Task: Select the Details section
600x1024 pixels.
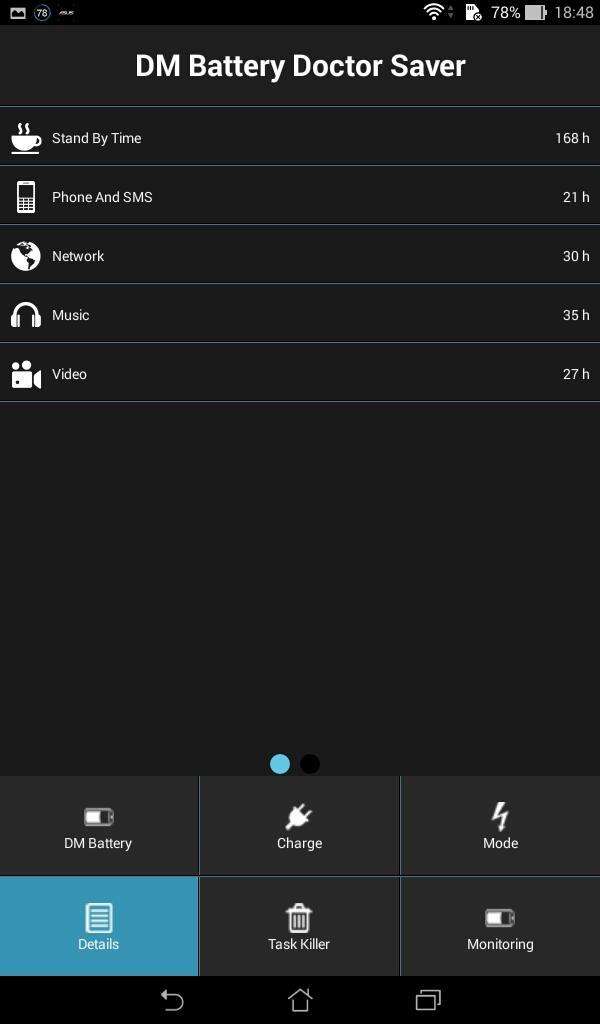Action: [x=98, y=927]
